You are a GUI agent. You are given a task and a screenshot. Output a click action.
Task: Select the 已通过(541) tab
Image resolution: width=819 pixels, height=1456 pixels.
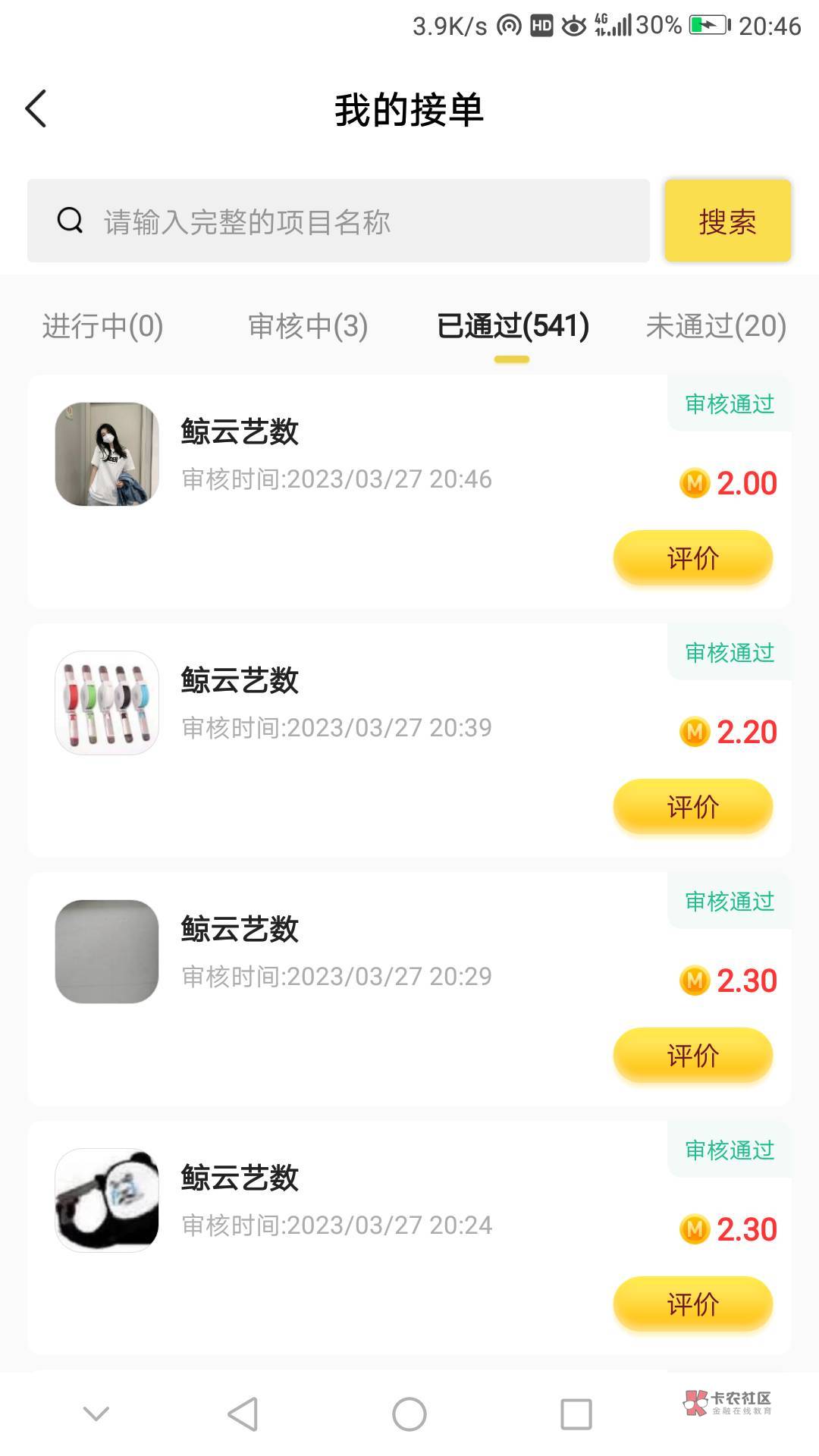(x=513, y=327)
